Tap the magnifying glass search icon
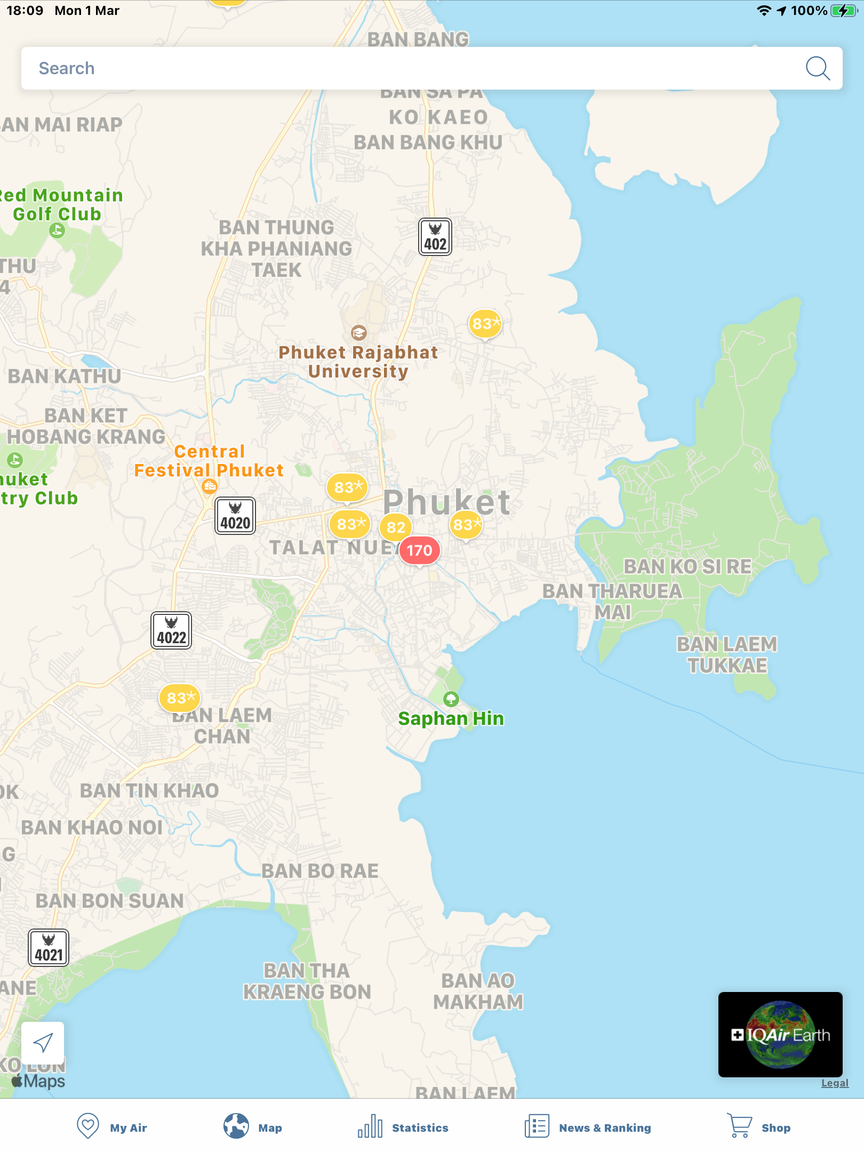The image size is (864, 1152). click(817, 68)
